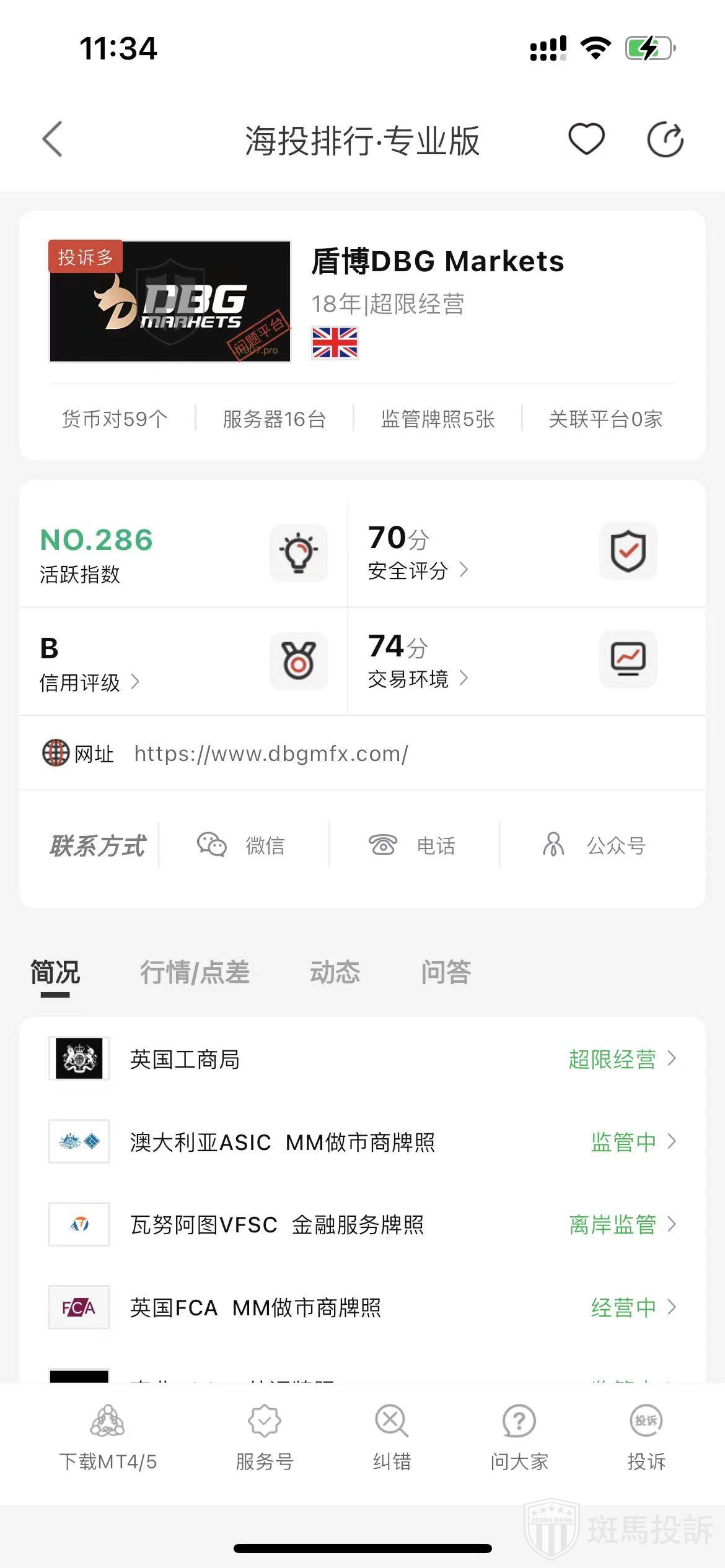Screen dimensions: 725x1568
Task: Open 纠错 in the bottom bar
Action: 392,1437
